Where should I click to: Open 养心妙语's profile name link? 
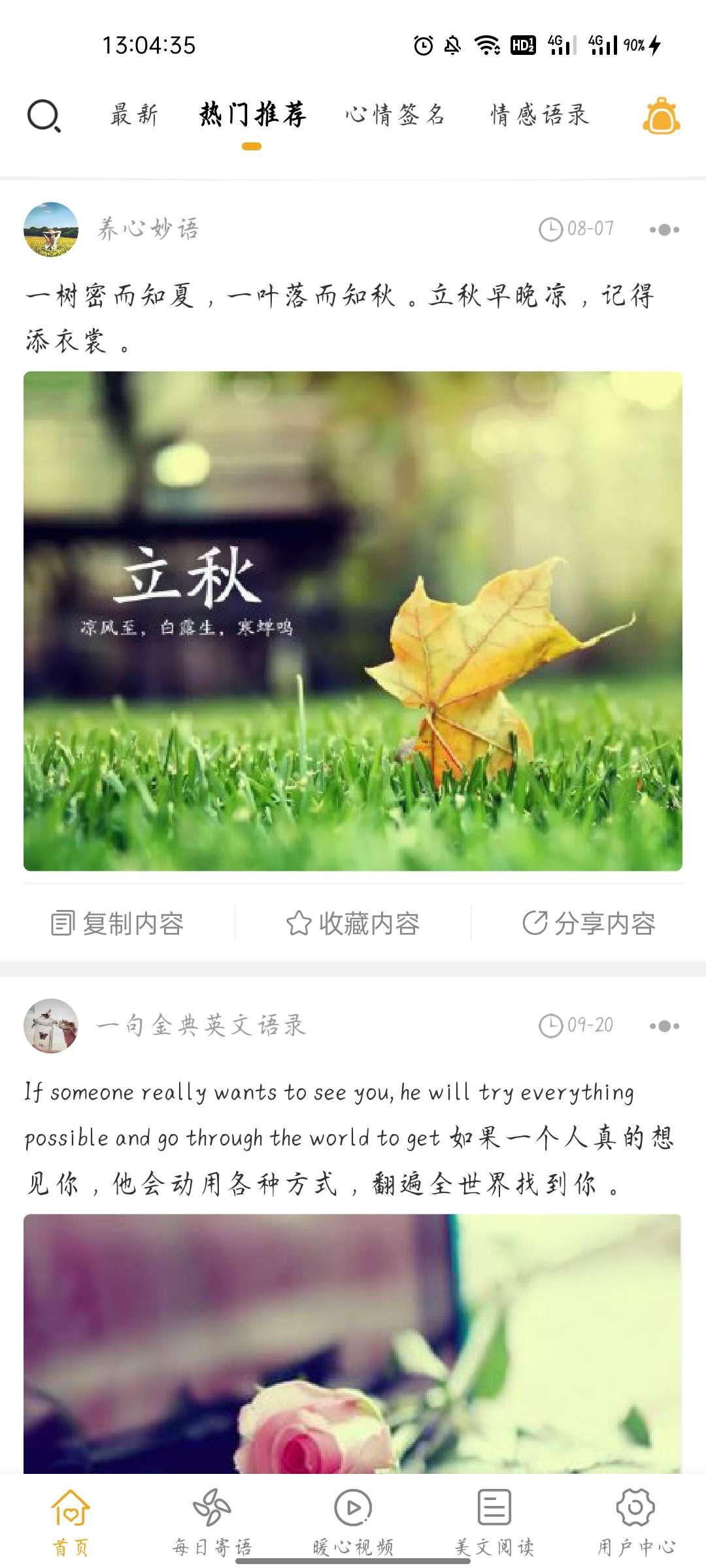pyautogui.click(x=149, y=229)
